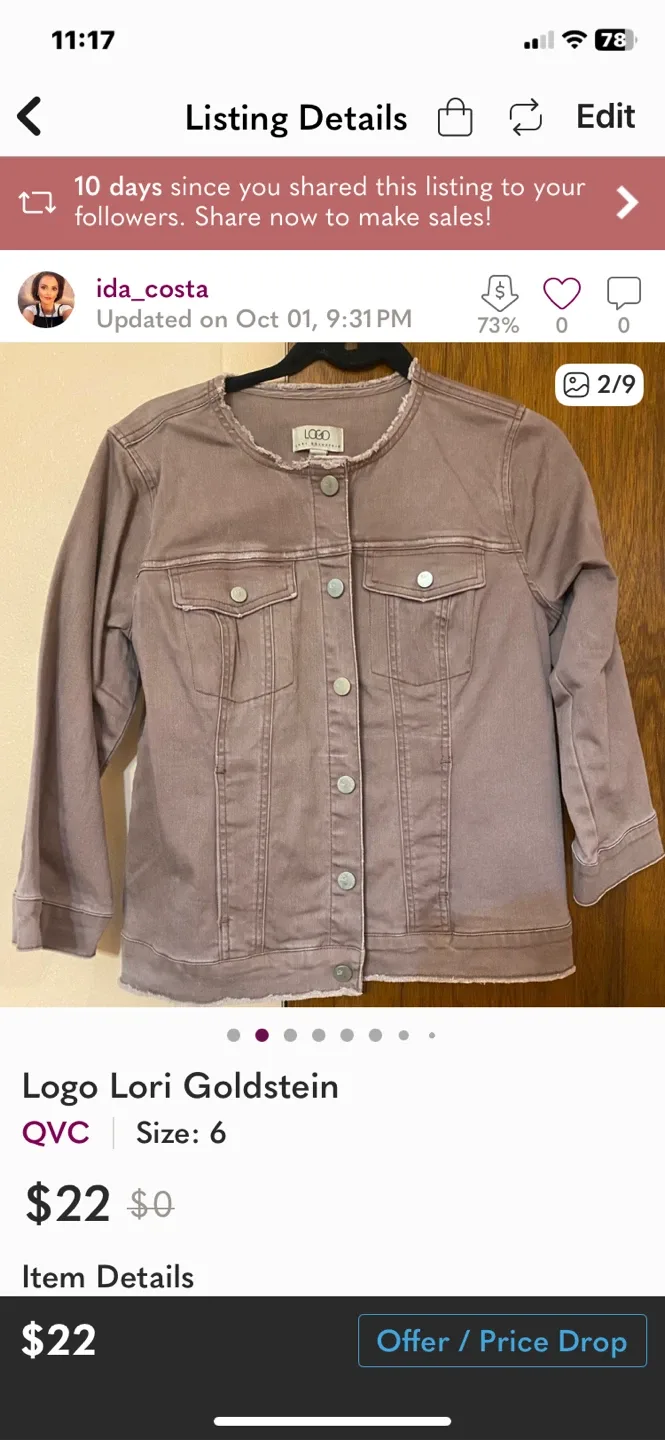Tap the Offer / Price Drop button
665x1440 pixels.
(502, 1341)
